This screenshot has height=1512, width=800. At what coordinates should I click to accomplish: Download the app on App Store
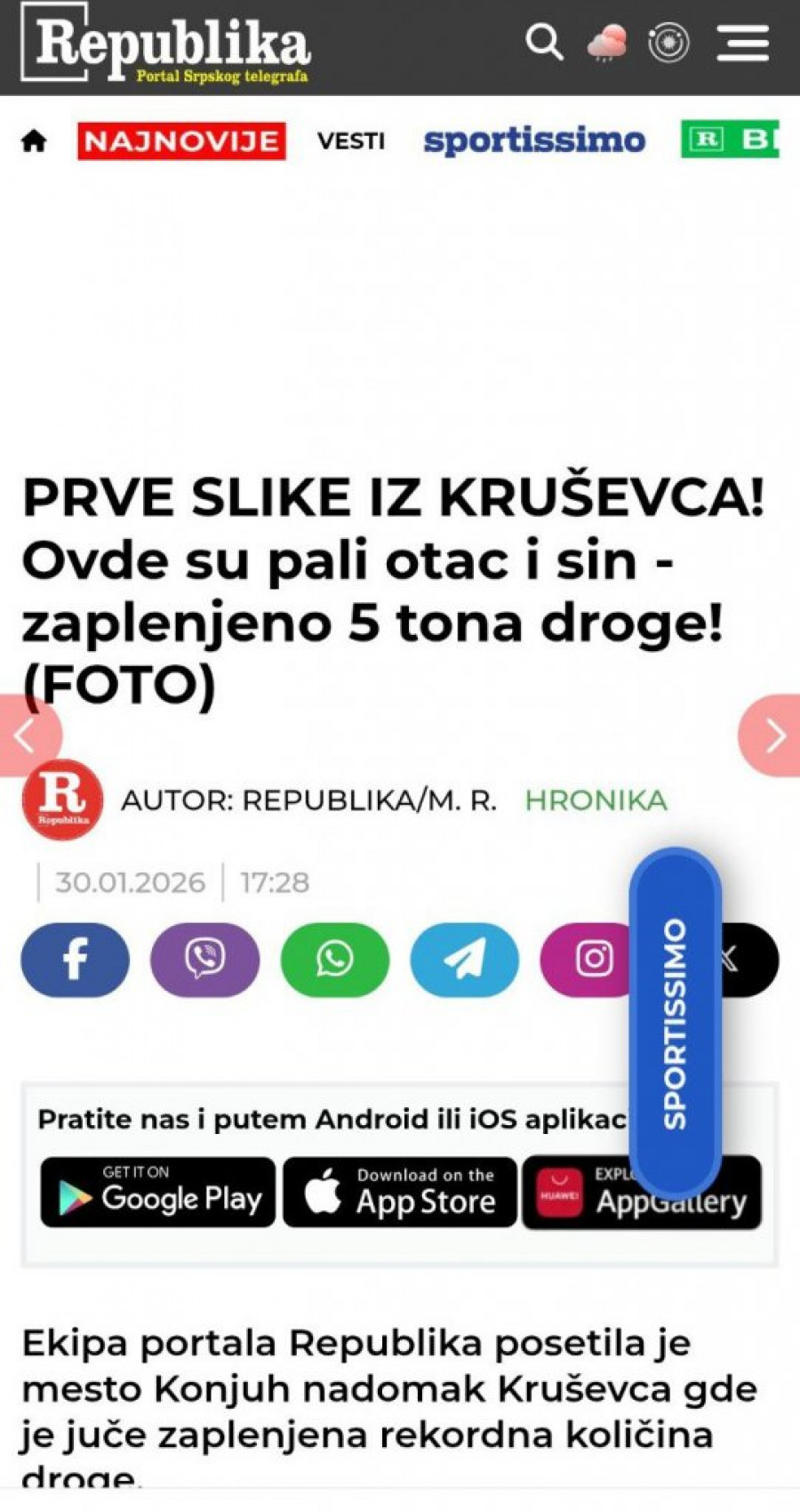coord(400,1192)
